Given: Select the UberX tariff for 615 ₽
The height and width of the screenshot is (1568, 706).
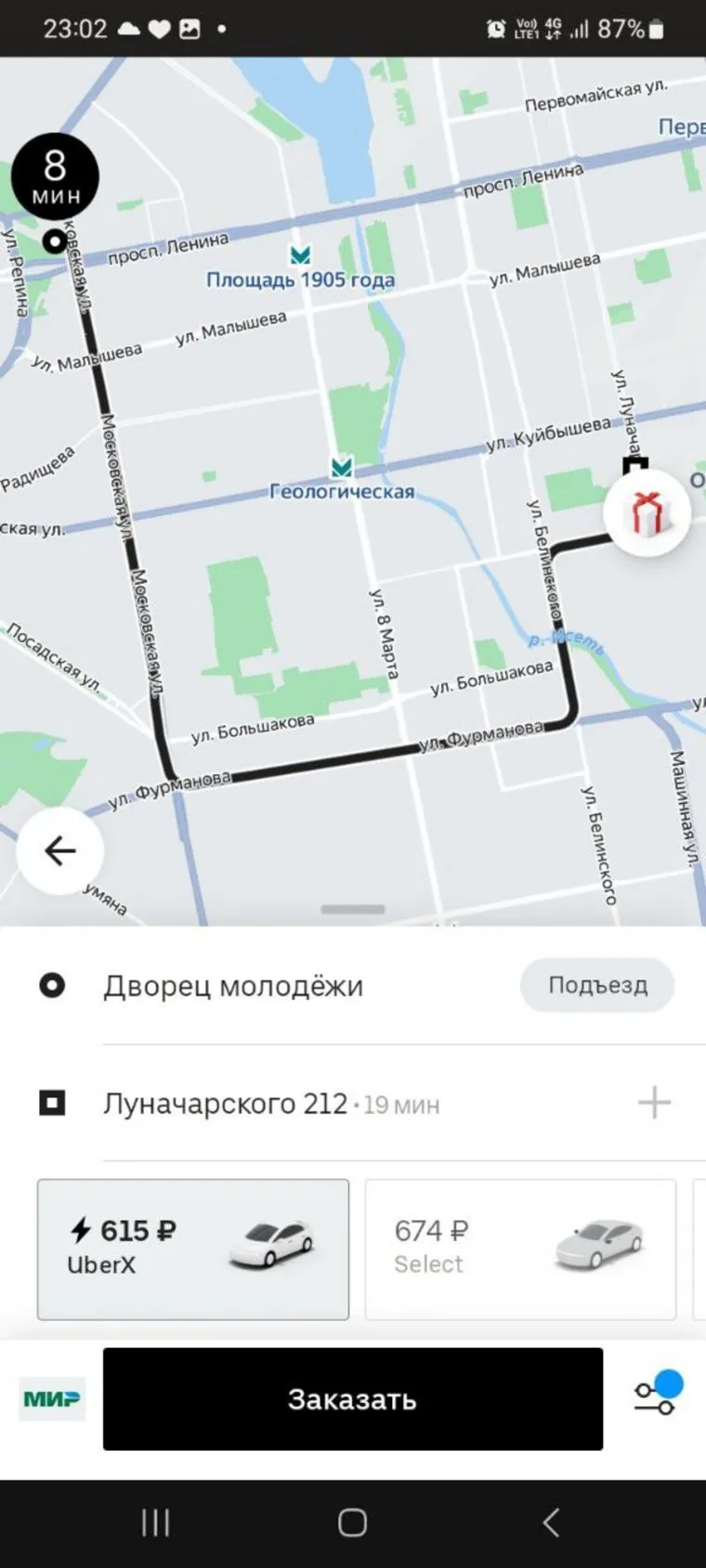Looking at the screenshot, I should click(193, 1249).
